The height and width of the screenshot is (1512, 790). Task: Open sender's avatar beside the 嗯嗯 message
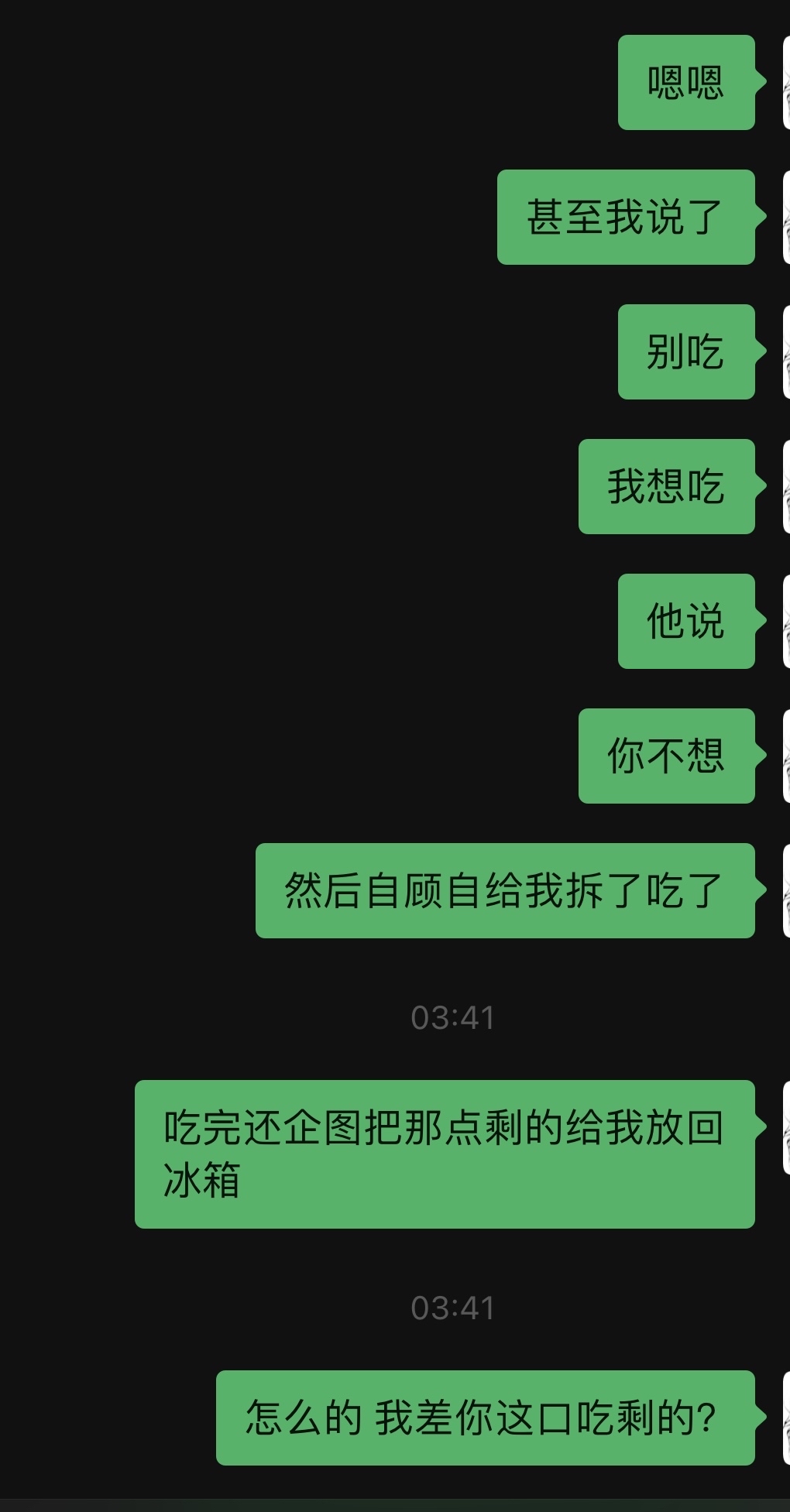coord(786,82)
